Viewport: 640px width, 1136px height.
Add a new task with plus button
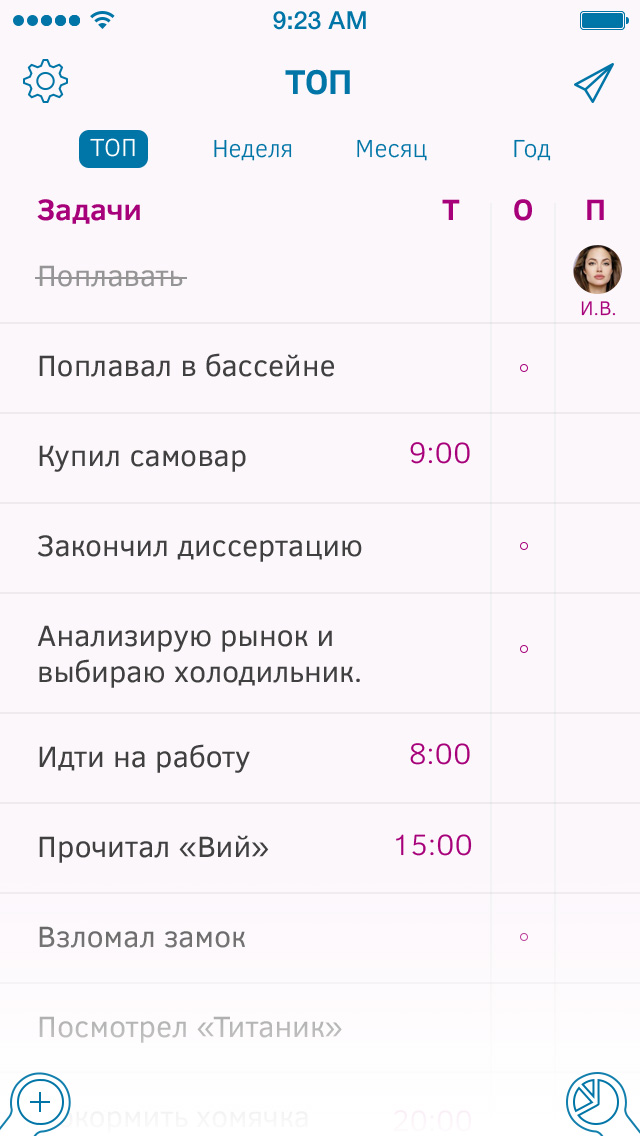point(40,1103)
